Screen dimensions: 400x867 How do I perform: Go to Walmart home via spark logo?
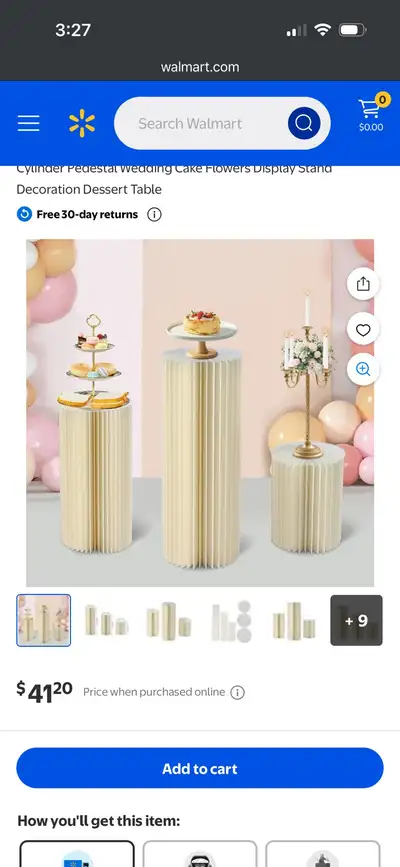coord(82,123)
